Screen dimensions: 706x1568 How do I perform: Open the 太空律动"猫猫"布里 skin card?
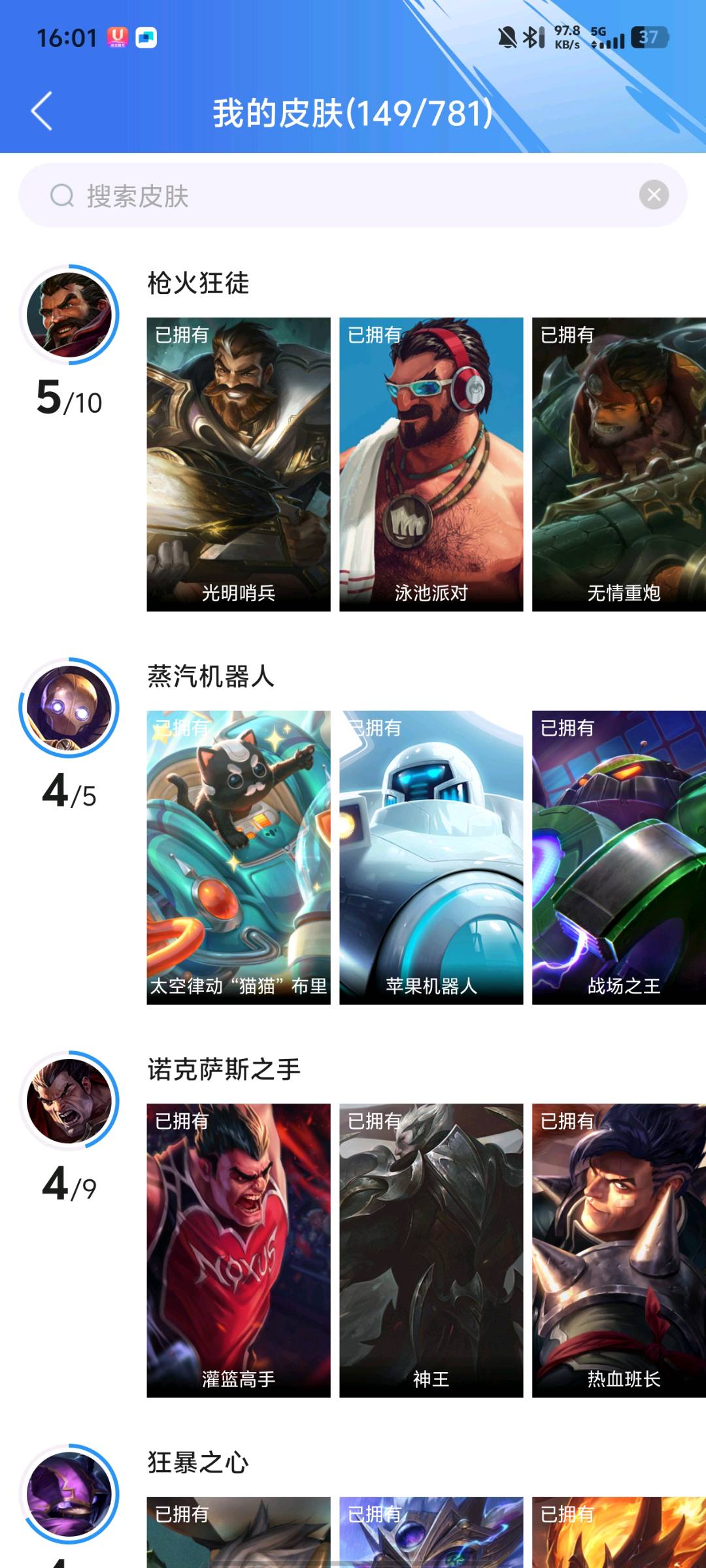point(239,857)
